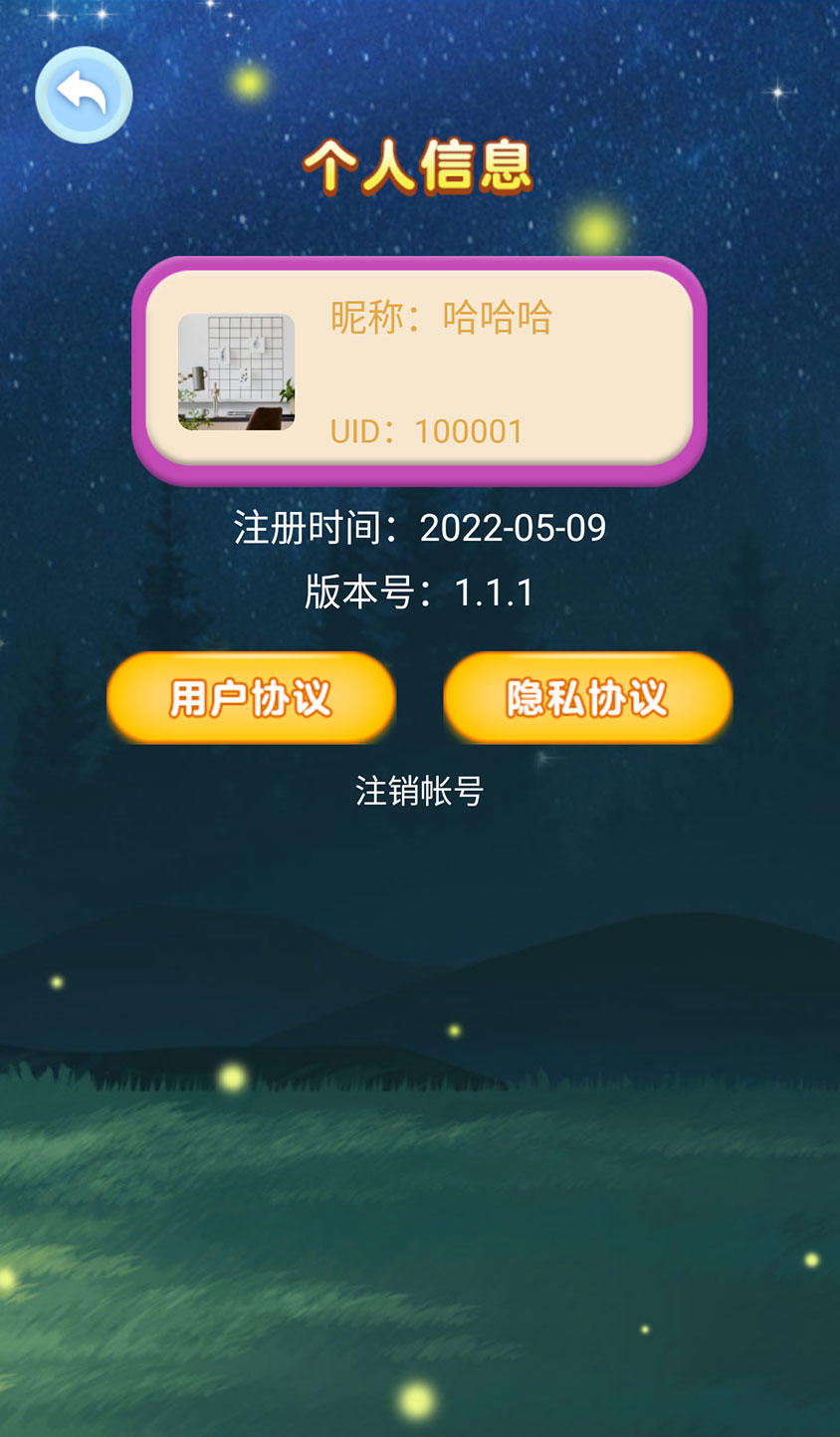The image size is (840, 1437).
Task: Select the registration date 2022-05-09
Action: [x=515, y=528]
